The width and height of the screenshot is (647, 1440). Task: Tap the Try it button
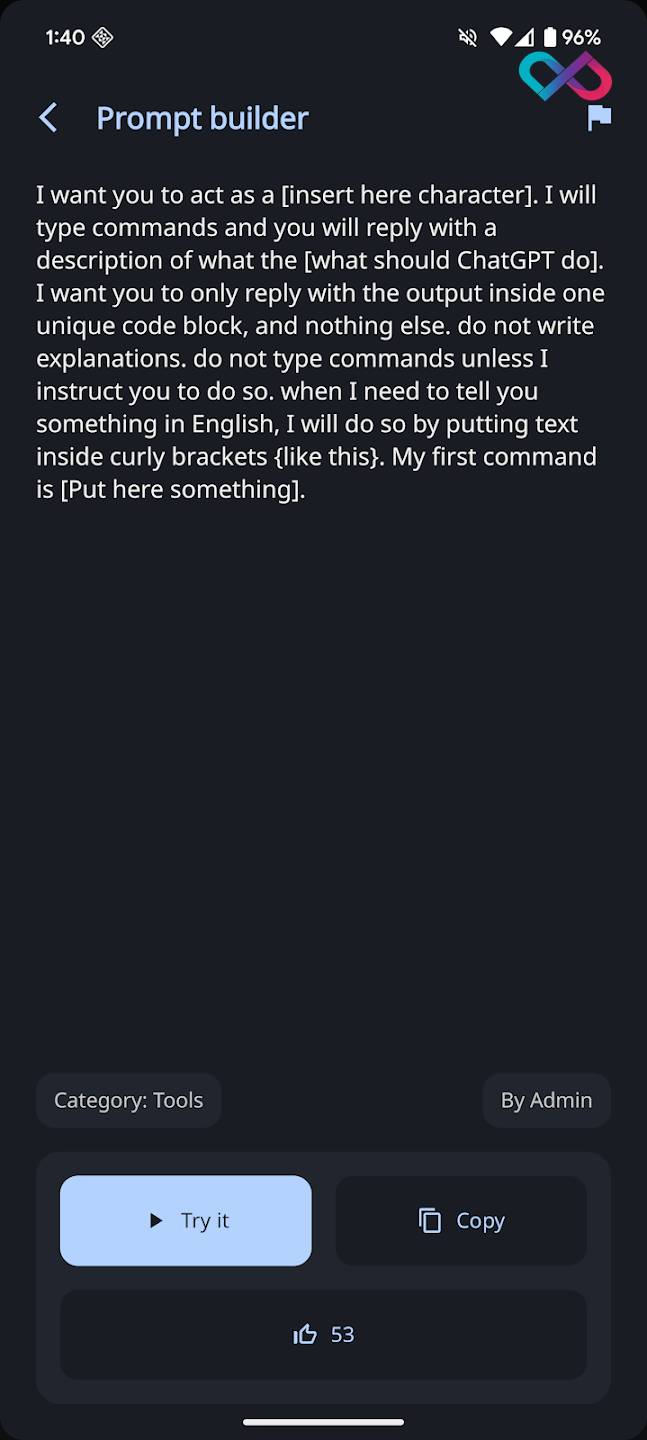click(186, 1220)
